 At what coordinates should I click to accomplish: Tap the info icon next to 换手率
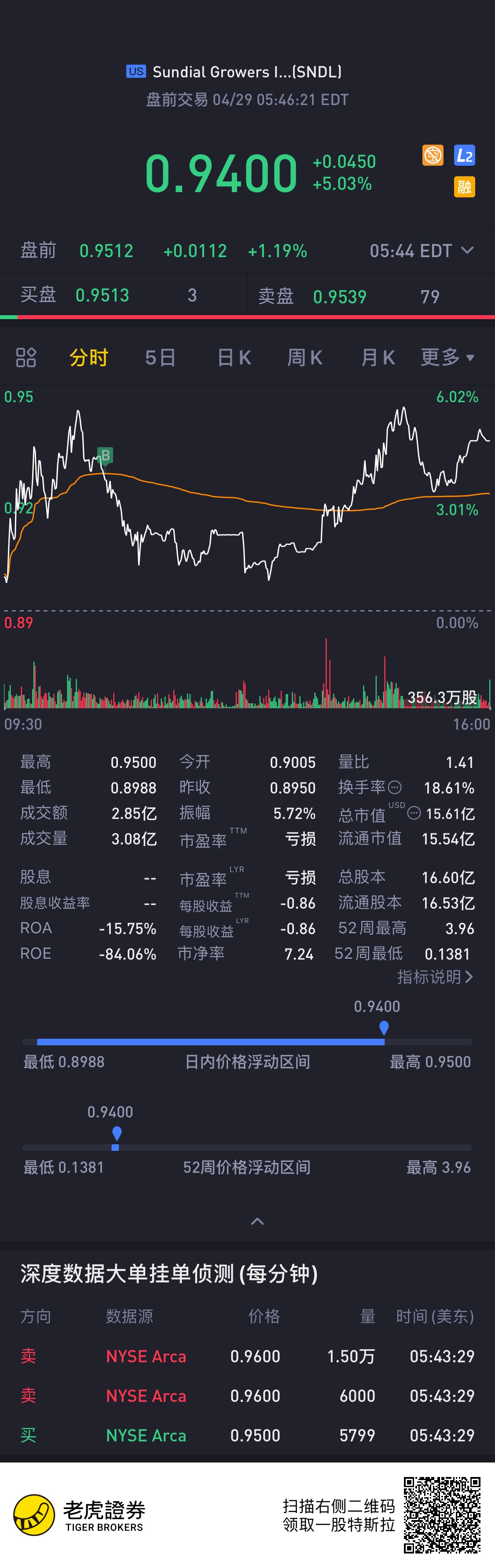(395, 787)
